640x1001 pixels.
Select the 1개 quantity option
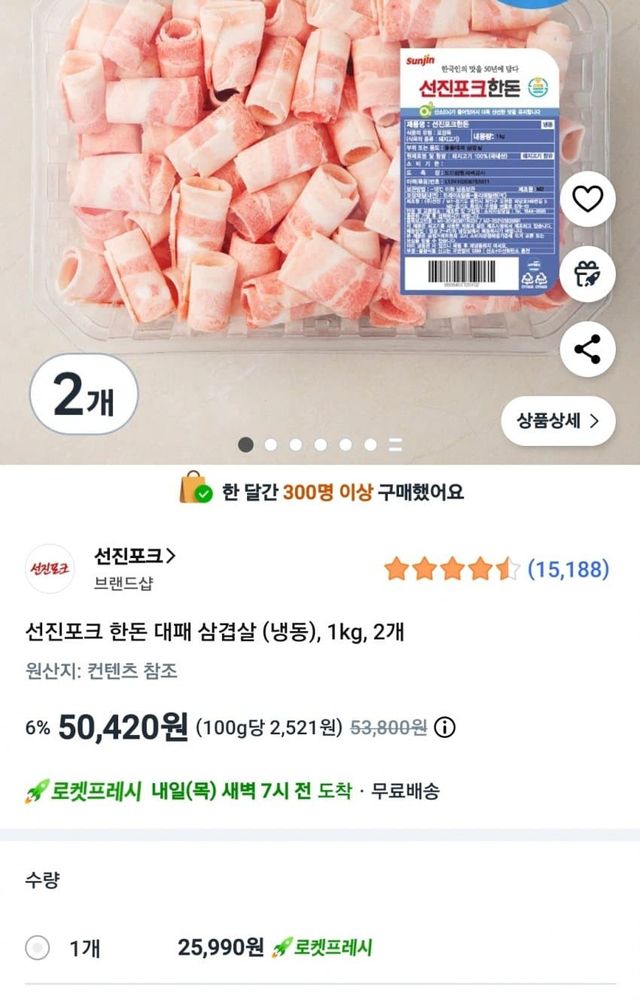tap(37, 948)
